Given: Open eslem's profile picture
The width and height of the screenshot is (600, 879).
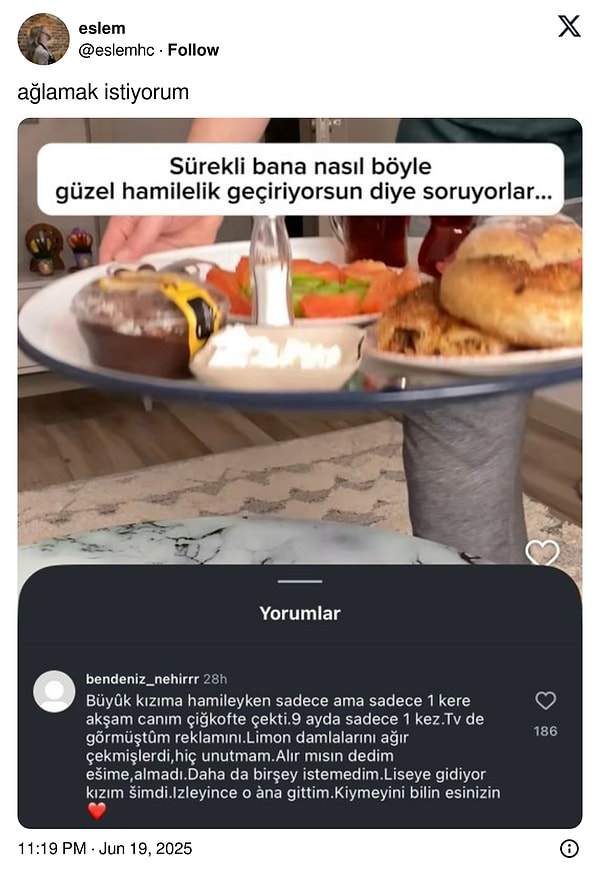Looking at the screenshot, I should click(x=43, y=39).
